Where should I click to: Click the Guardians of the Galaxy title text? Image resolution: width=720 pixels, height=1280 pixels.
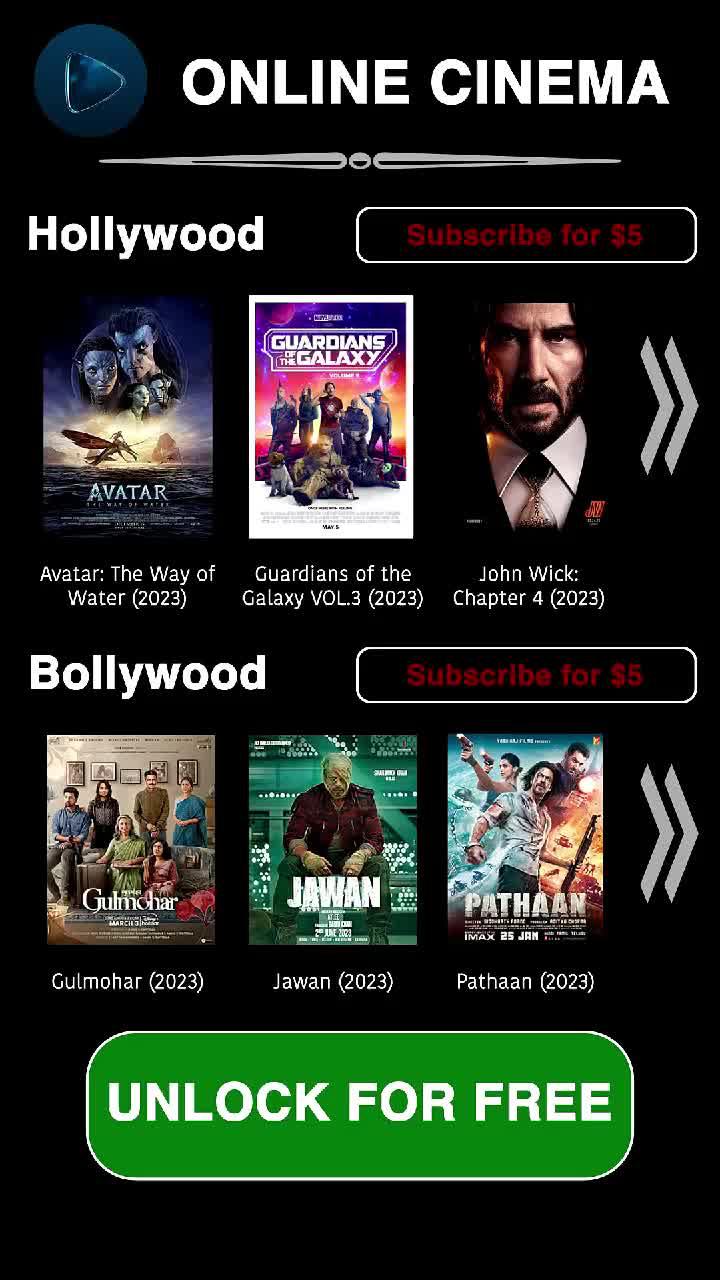point(332,586)
